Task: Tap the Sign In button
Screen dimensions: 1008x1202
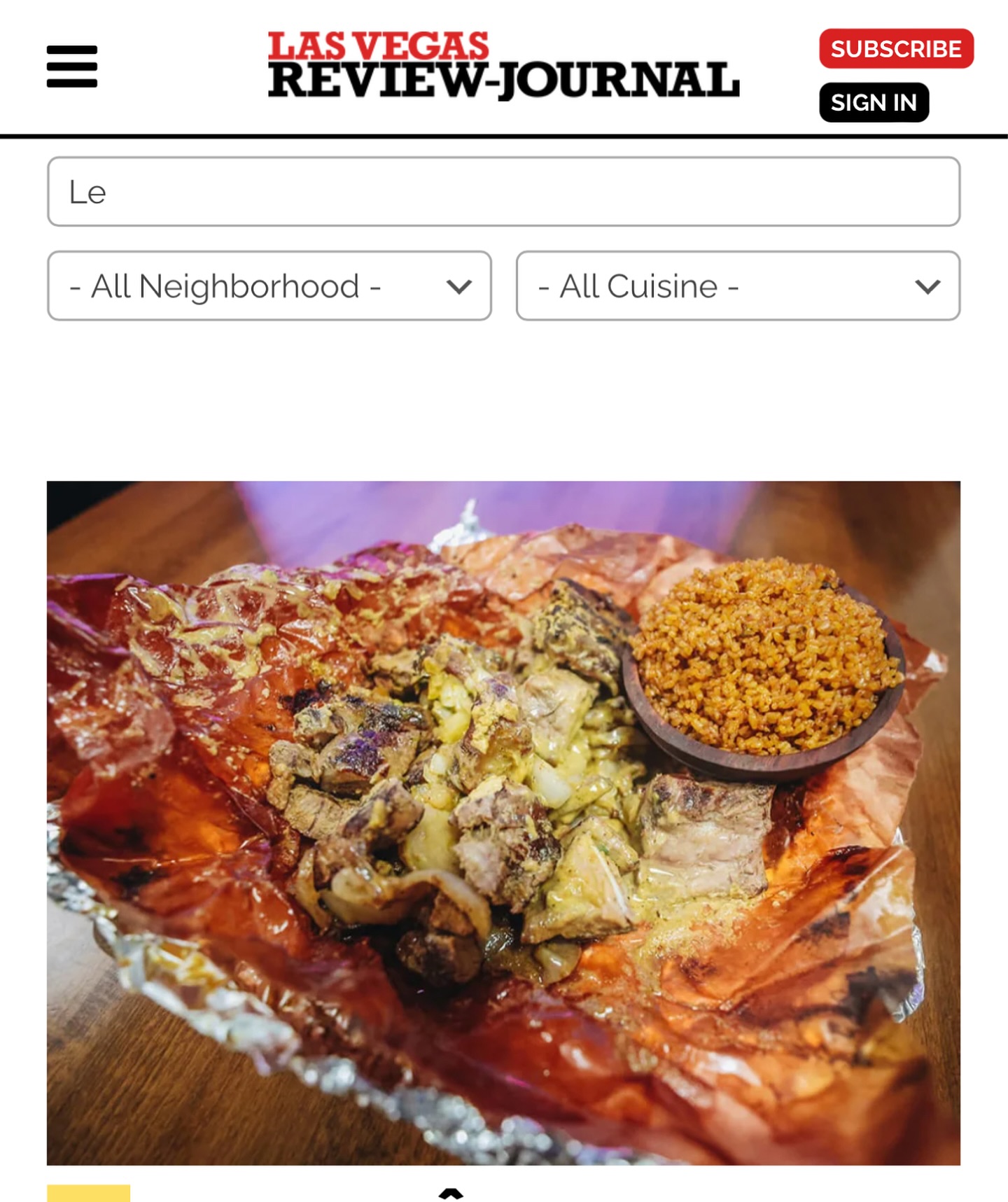Action: 873,103
